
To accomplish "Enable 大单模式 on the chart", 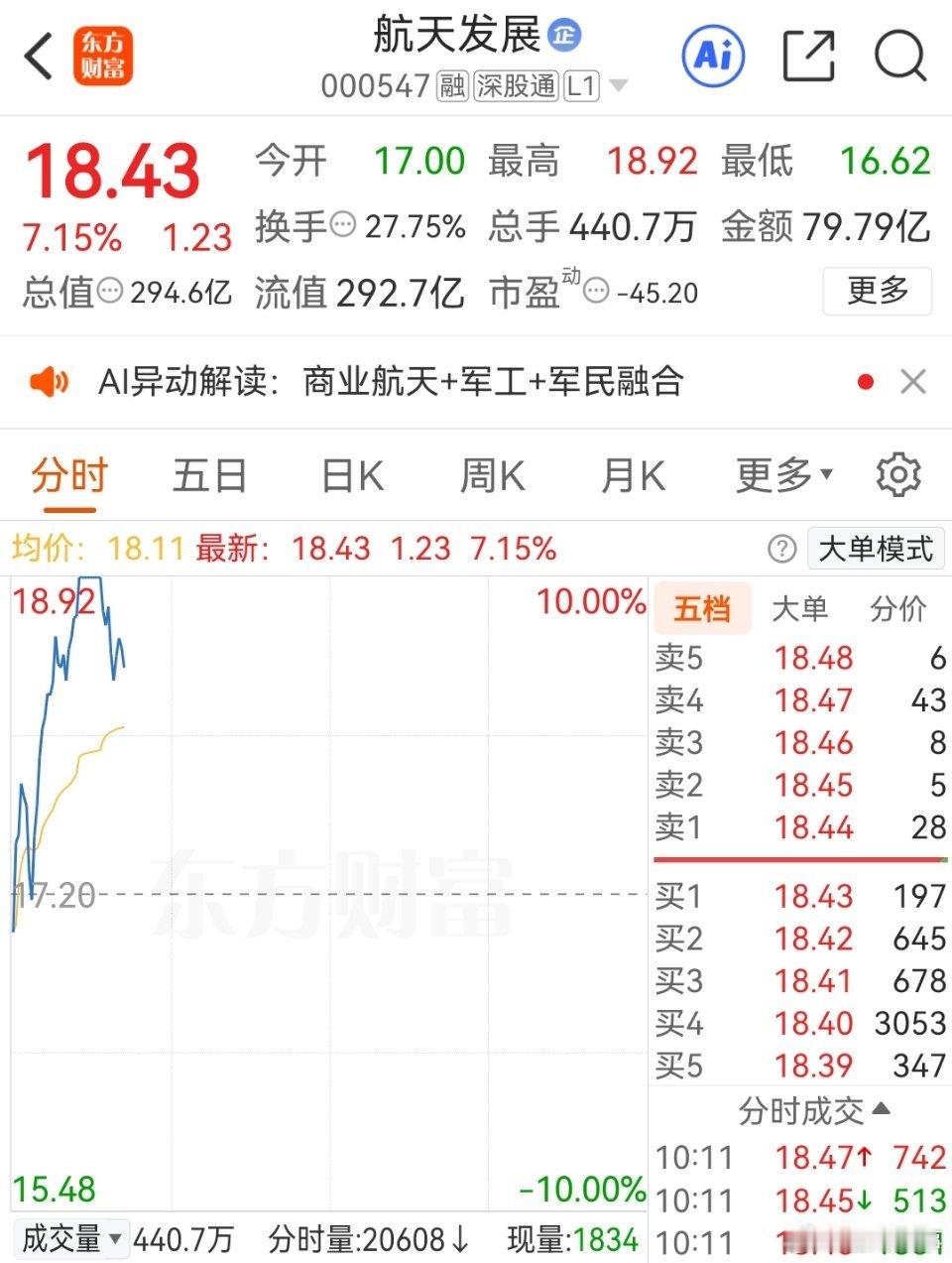I will point(876,549).
